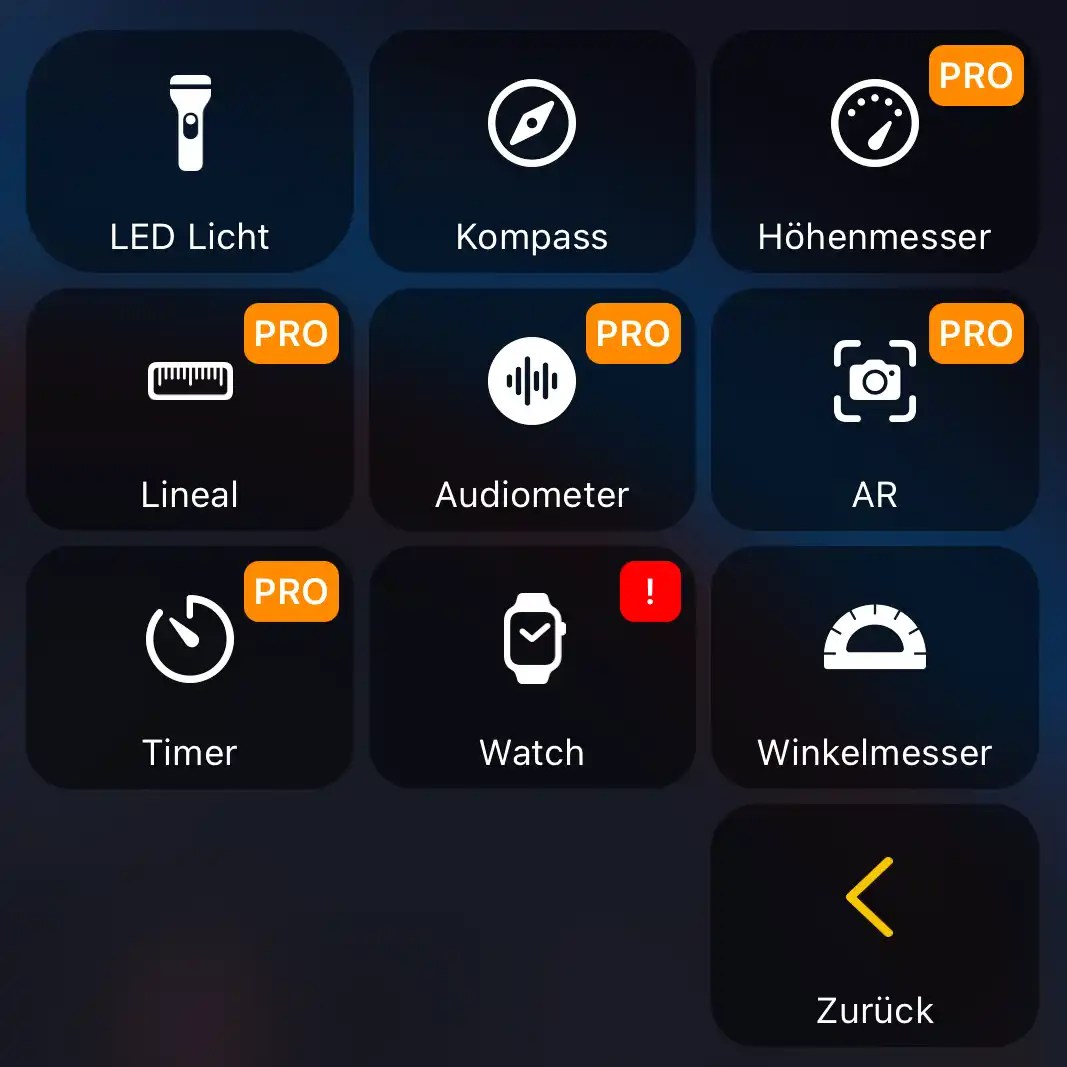This screenshot has width=1067, height=1067.
Task: Open the Winkelmesser protractor
Action: (x=874, y=668)
